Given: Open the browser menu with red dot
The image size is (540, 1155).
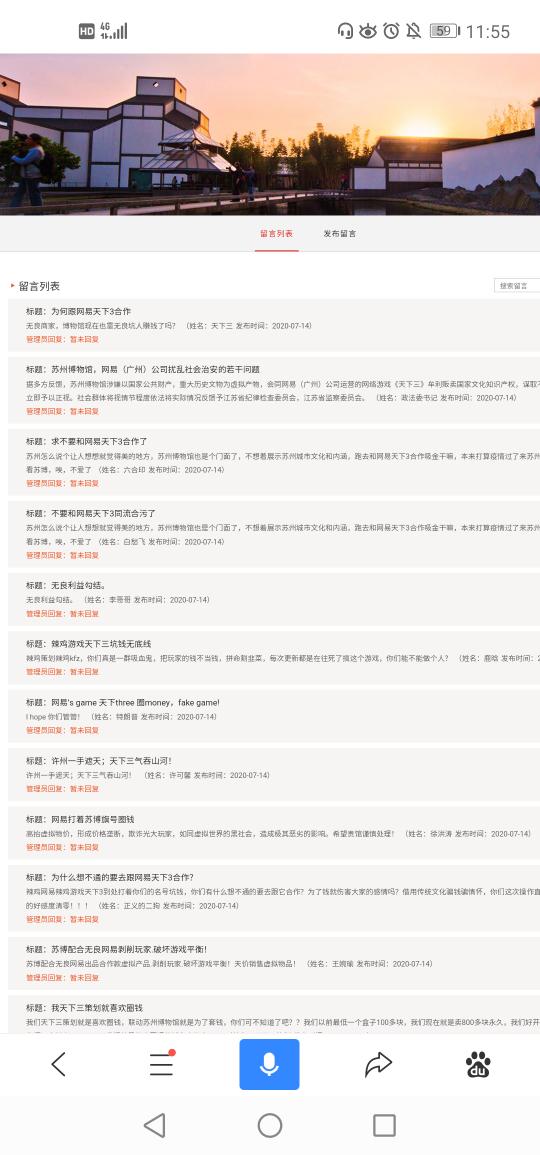Looking at the screenshot, I should (161, 1064).
